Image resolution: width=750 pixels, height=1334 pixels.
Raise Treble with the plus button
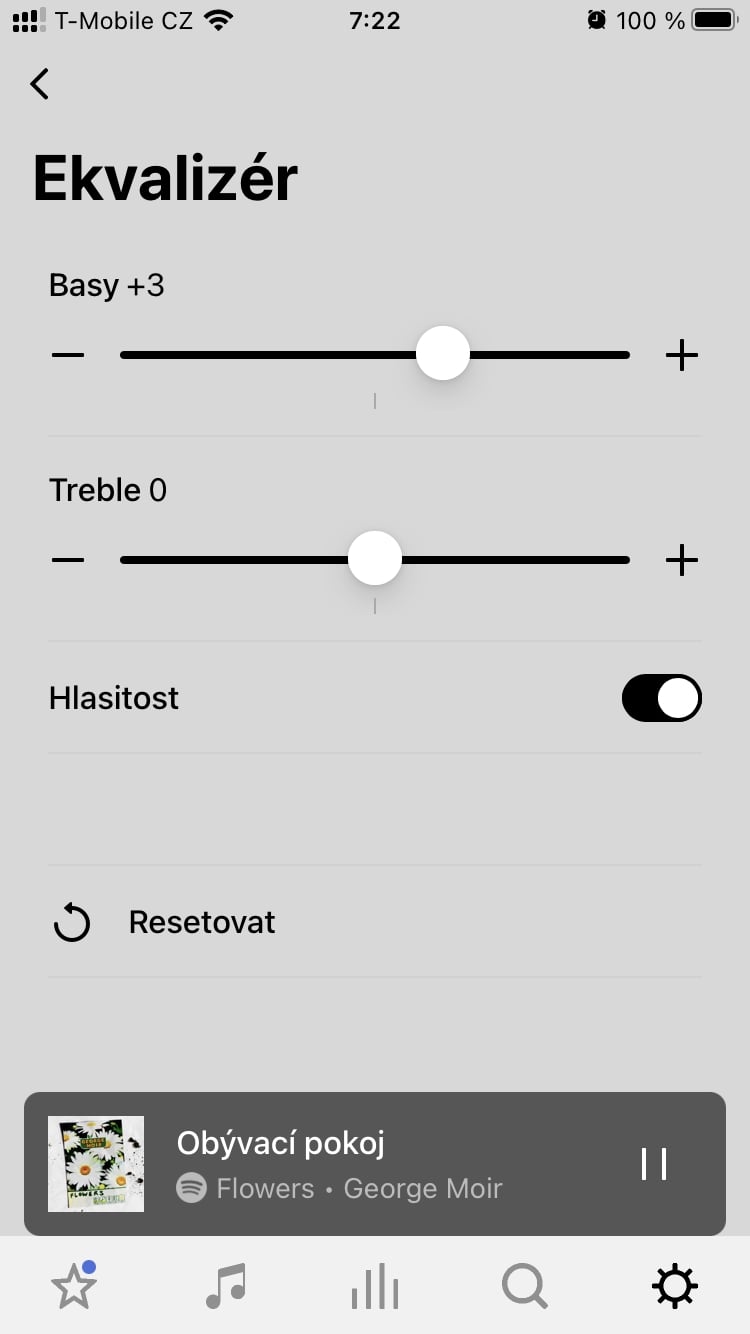coord(681,560)
